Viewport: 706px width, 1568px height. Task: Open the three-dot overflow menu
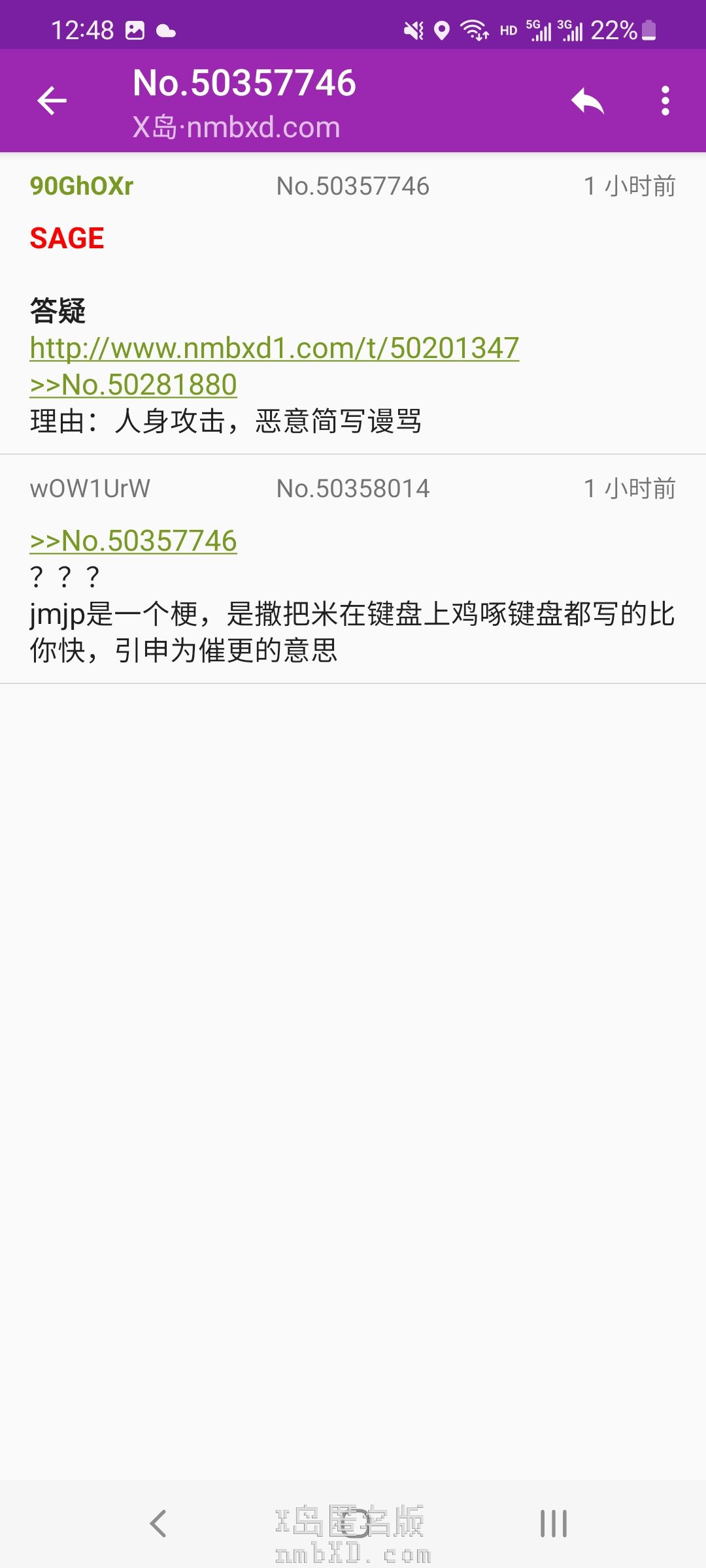pyautogui.click(x=665, y=101)
